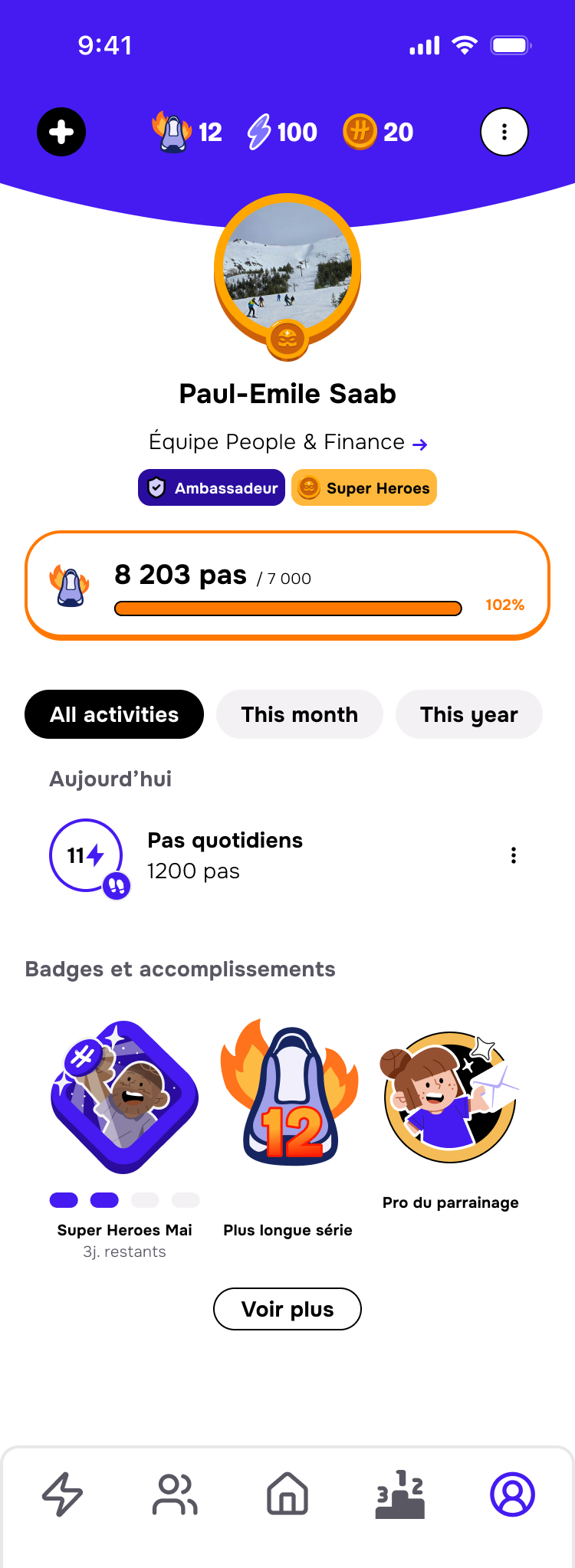575x1568 pixels.
Task: Open options for Pas quotidiens activity
Action: 513,855
